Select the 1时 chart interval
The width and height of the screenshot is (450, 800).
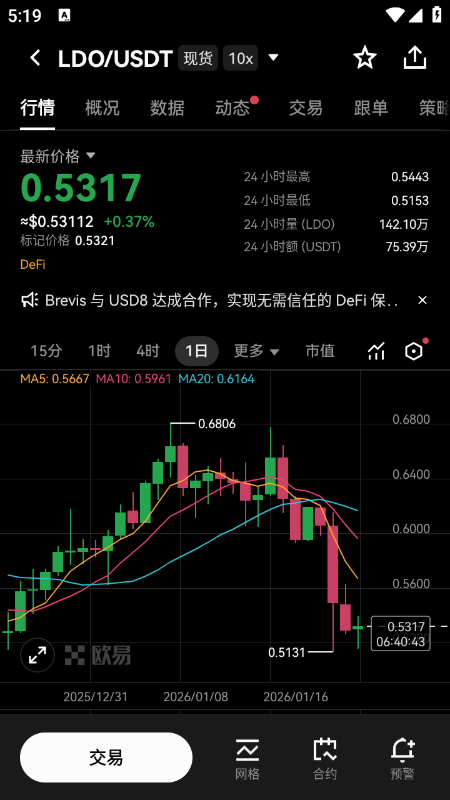[x=99, y=351]
